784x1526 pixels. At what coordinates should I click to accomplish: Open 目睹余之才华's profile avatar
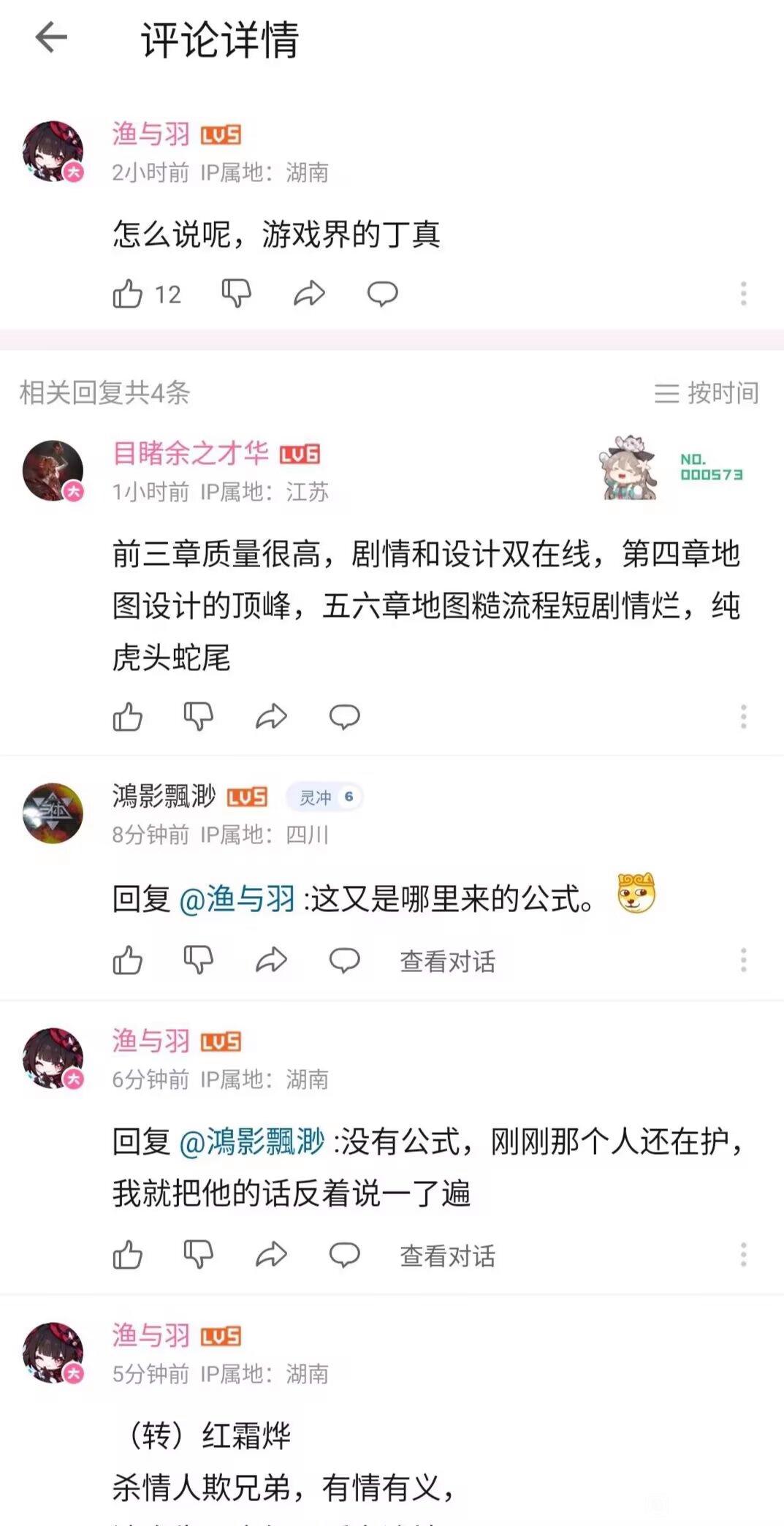click(x=53, y=471)
